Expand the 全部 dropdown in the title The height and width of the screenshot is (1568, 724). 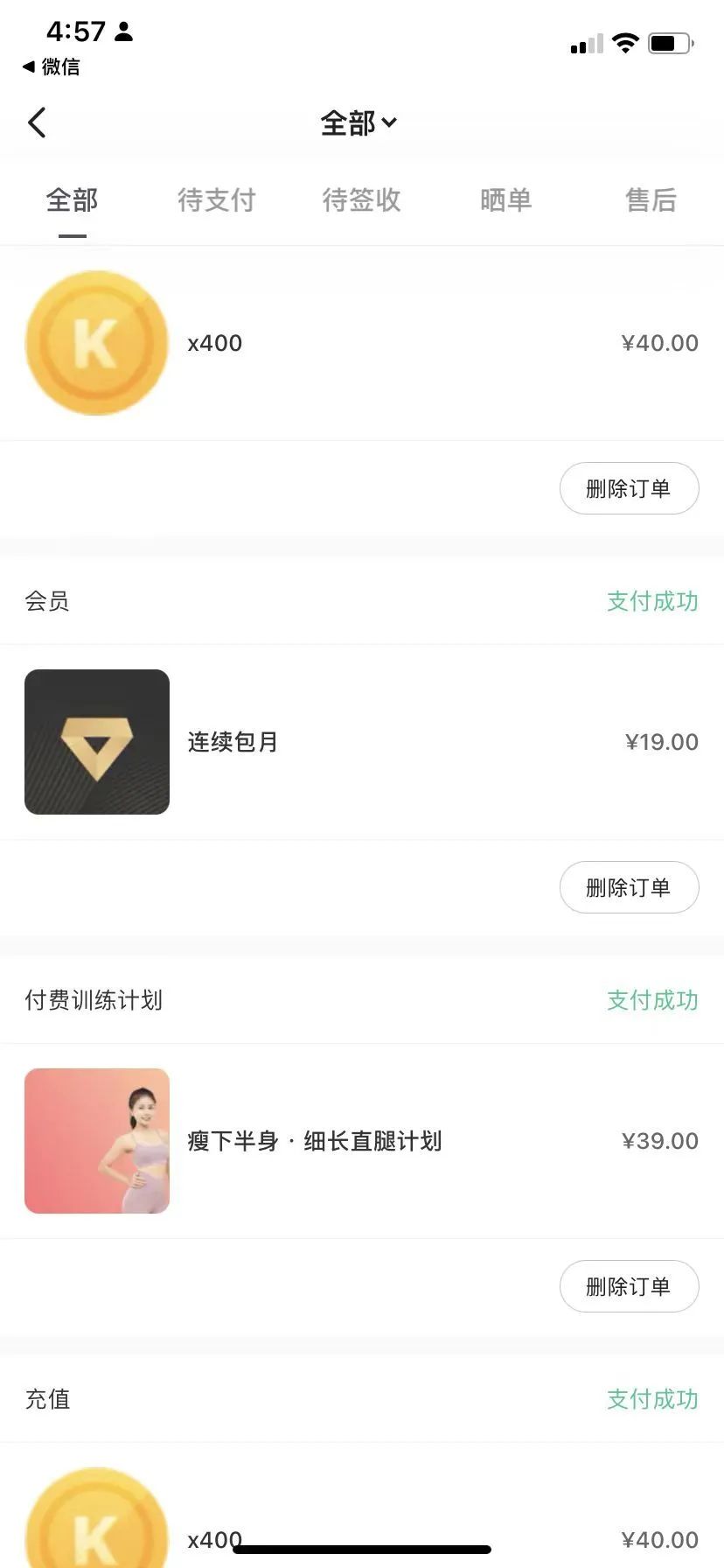[359, 123]
